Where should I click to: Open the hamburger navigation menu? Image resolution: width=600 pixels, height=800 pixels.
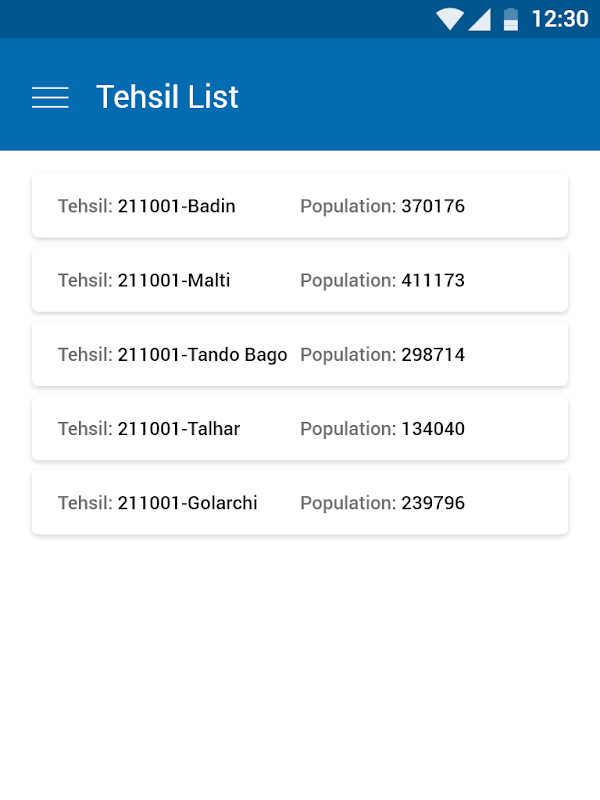(x=50, y=97)
